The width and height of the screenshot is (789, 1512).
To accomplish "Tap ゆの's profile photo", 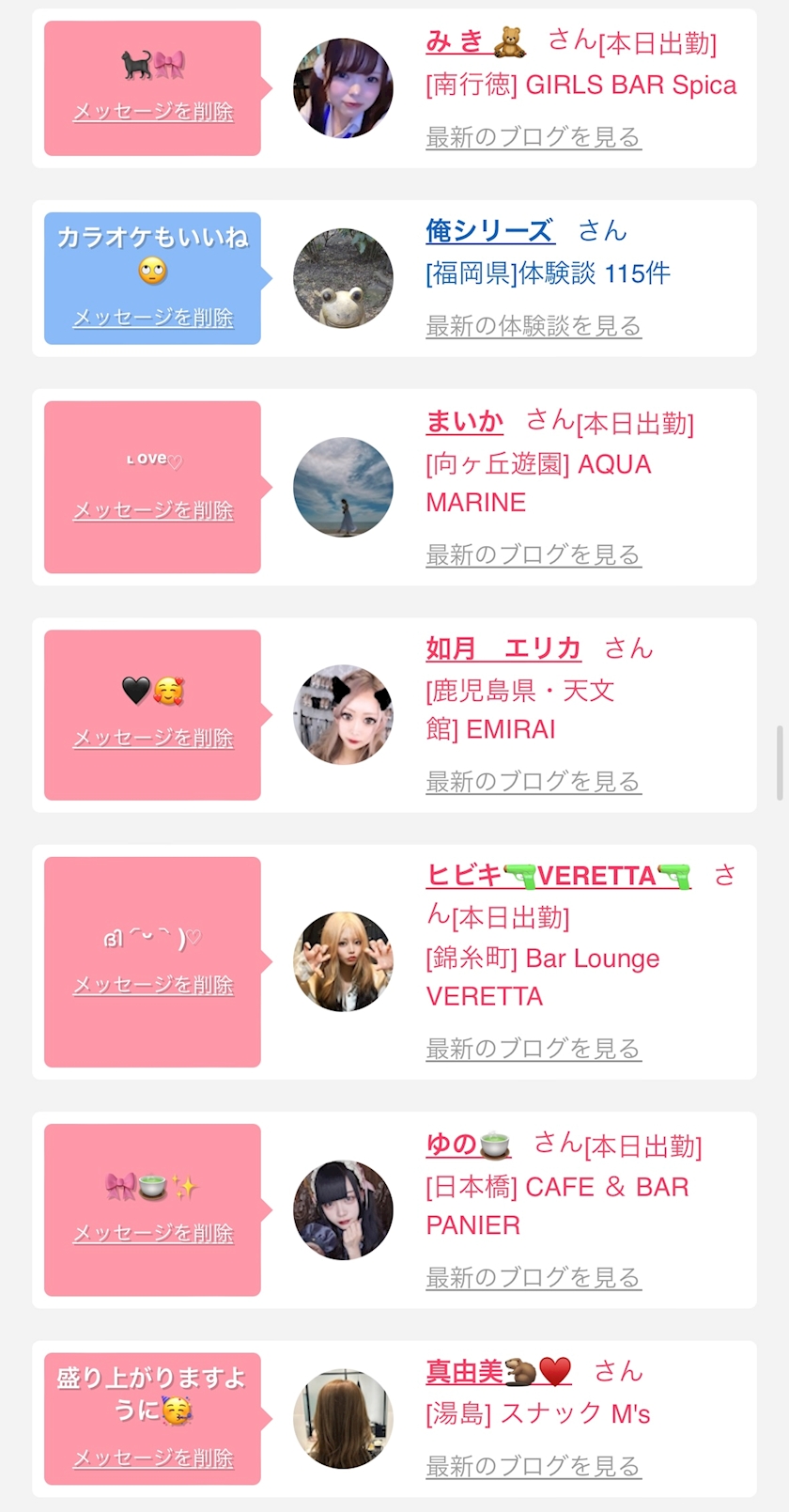I will pyautogui.click(x=343, y=1210).
